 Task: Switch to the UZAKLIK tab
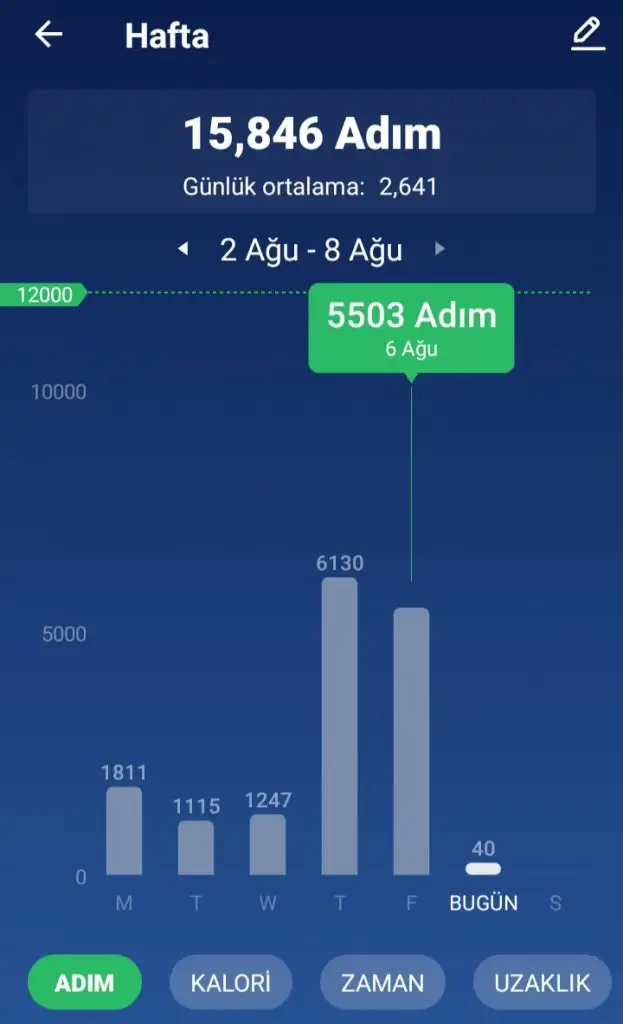[543, 982]
